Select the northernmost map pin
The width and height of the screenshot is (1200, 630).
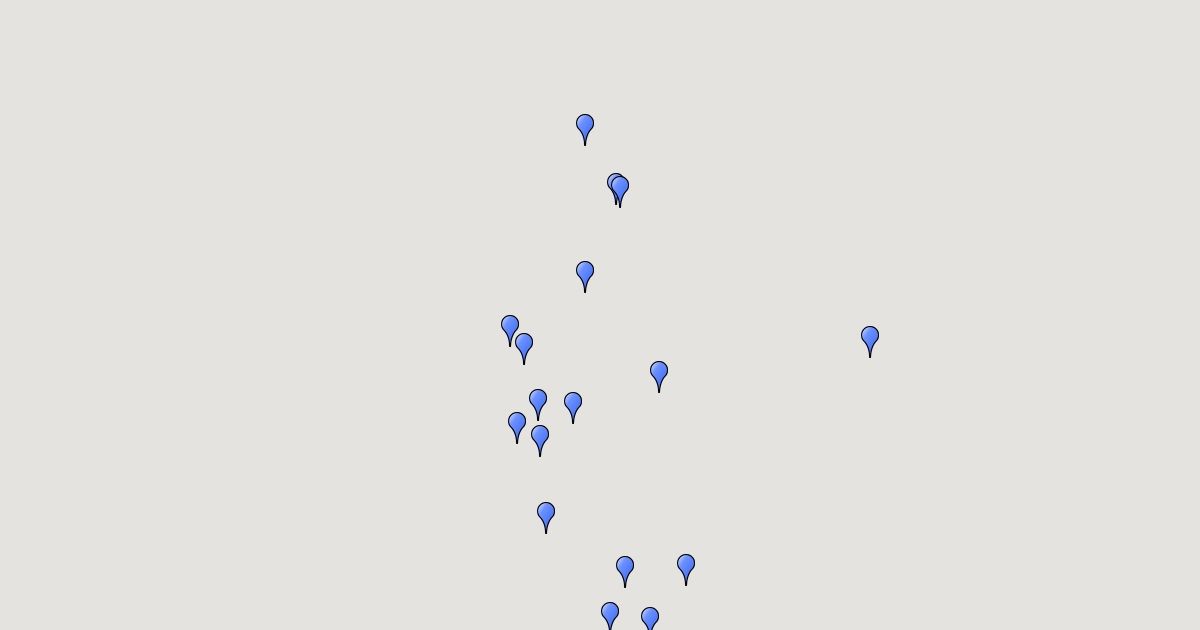coord(585,126)
